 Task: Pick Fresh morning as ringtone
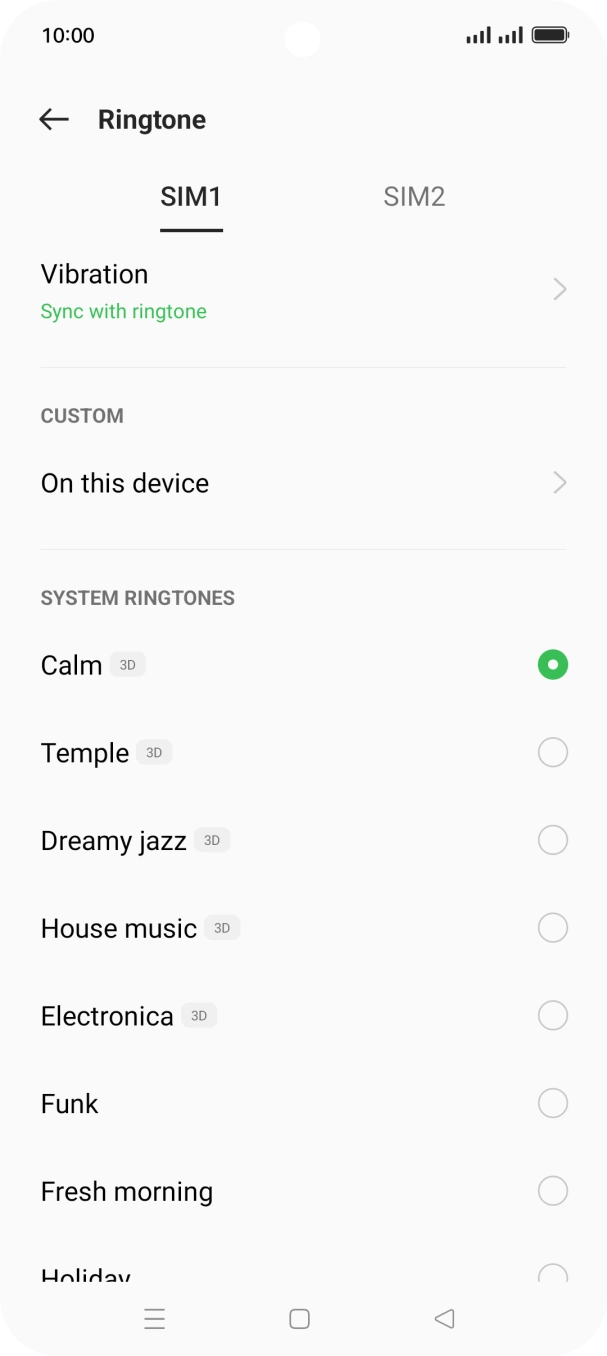pos(552,1191)
